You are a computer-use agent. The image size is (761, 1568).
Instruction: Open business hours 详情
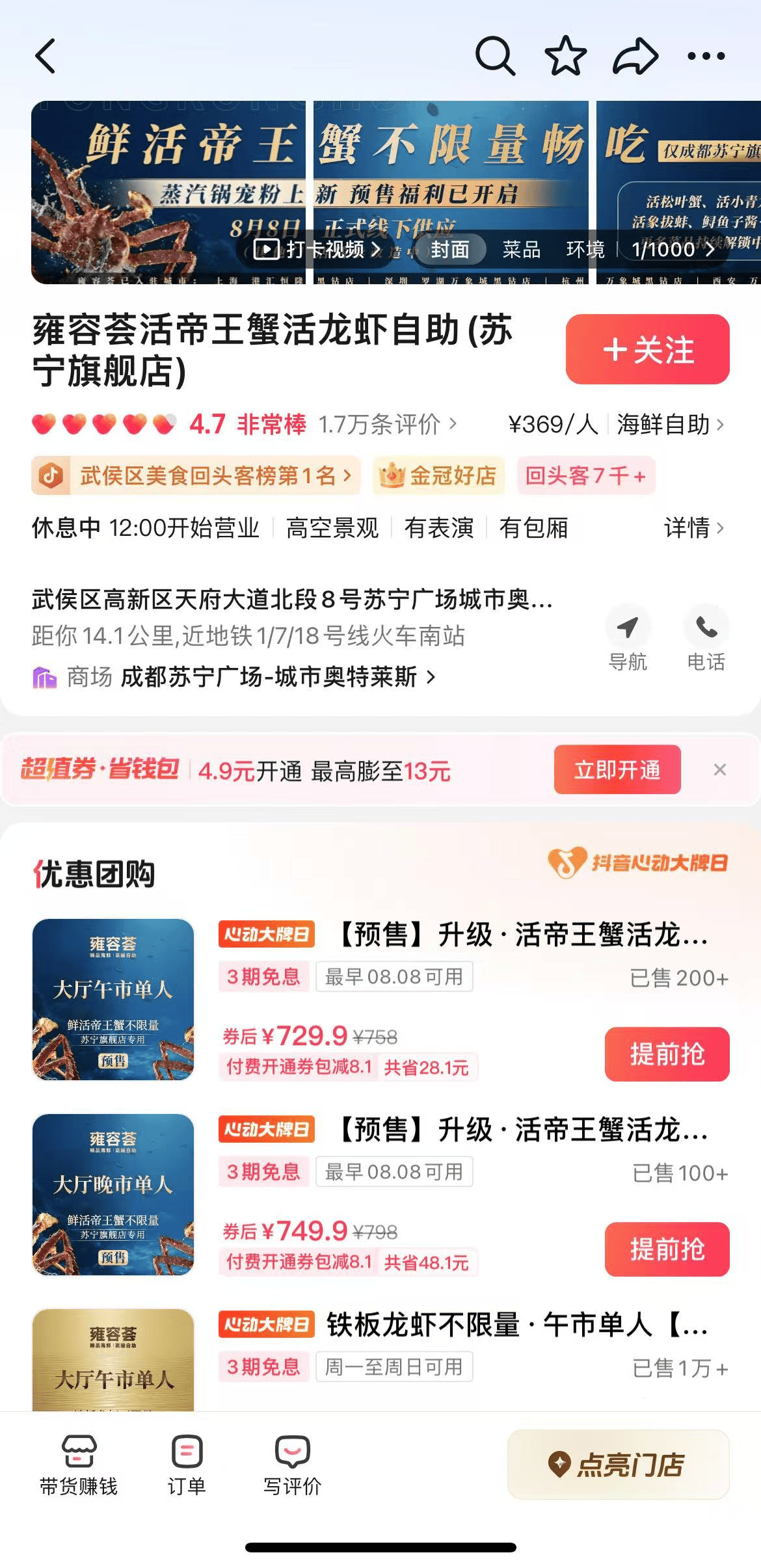[693, 527]
